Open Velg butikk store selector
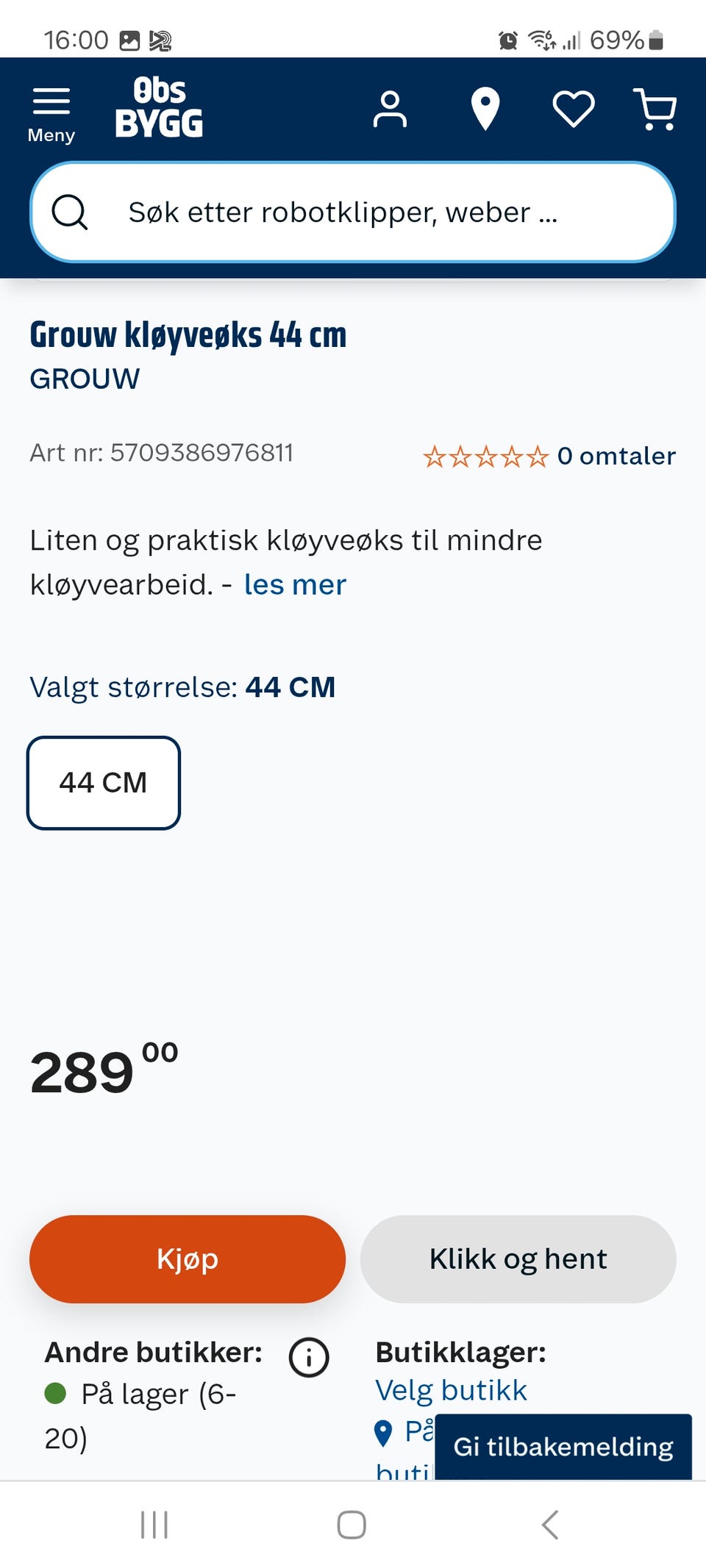 click(x=451, y=1389)
